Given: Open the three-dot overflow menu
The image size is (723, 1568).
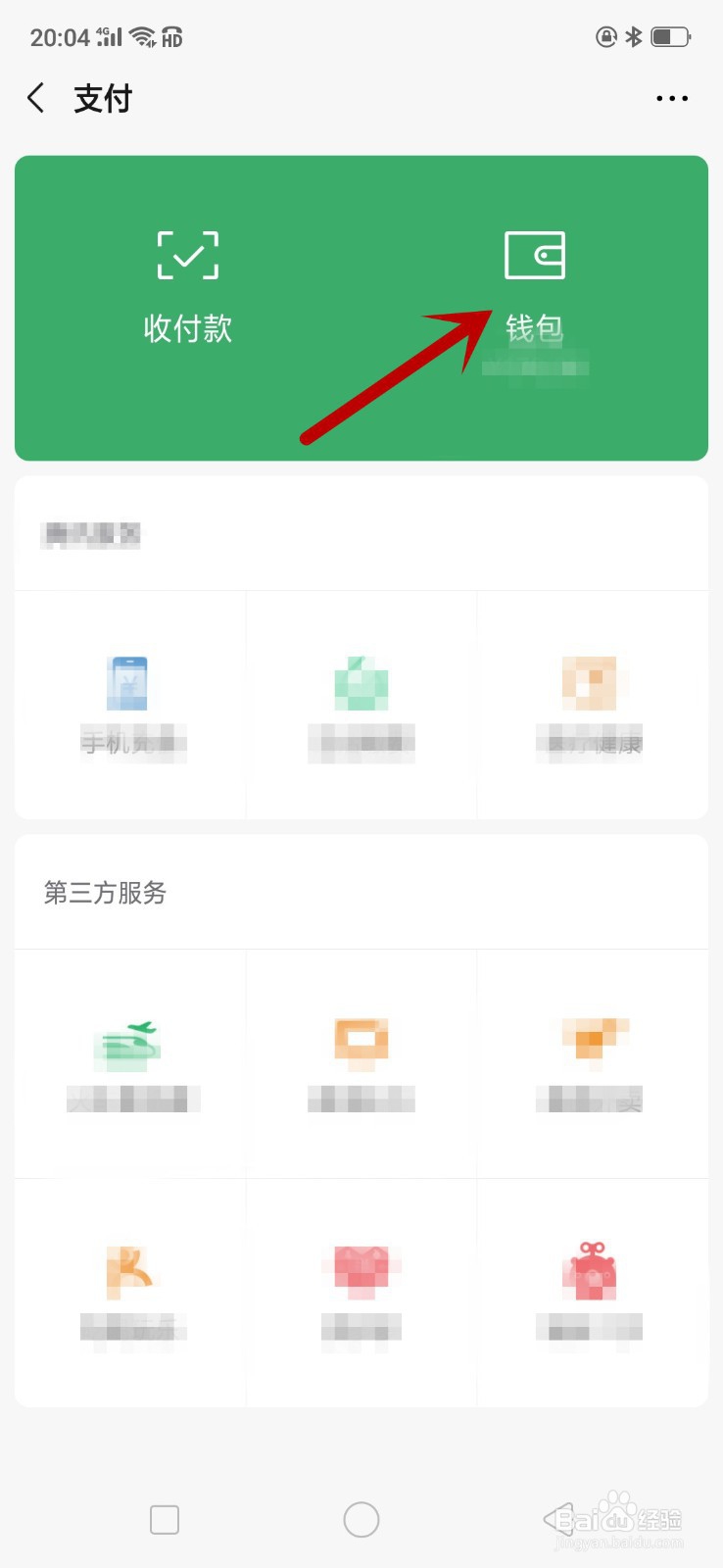Looking at the screenshot, I should click(x=672, y=98).
